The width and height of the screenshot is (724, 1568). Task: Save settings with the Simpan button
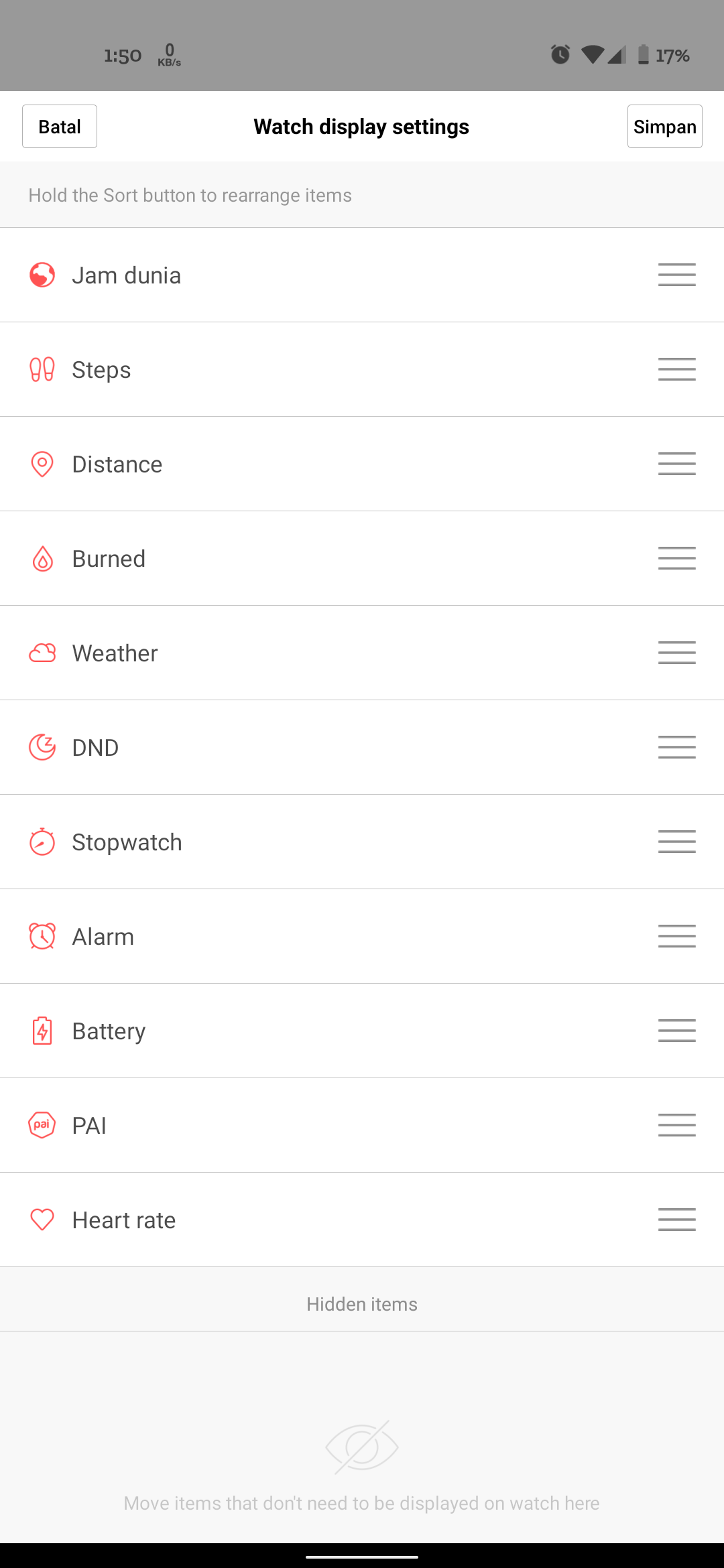(664, 127)
